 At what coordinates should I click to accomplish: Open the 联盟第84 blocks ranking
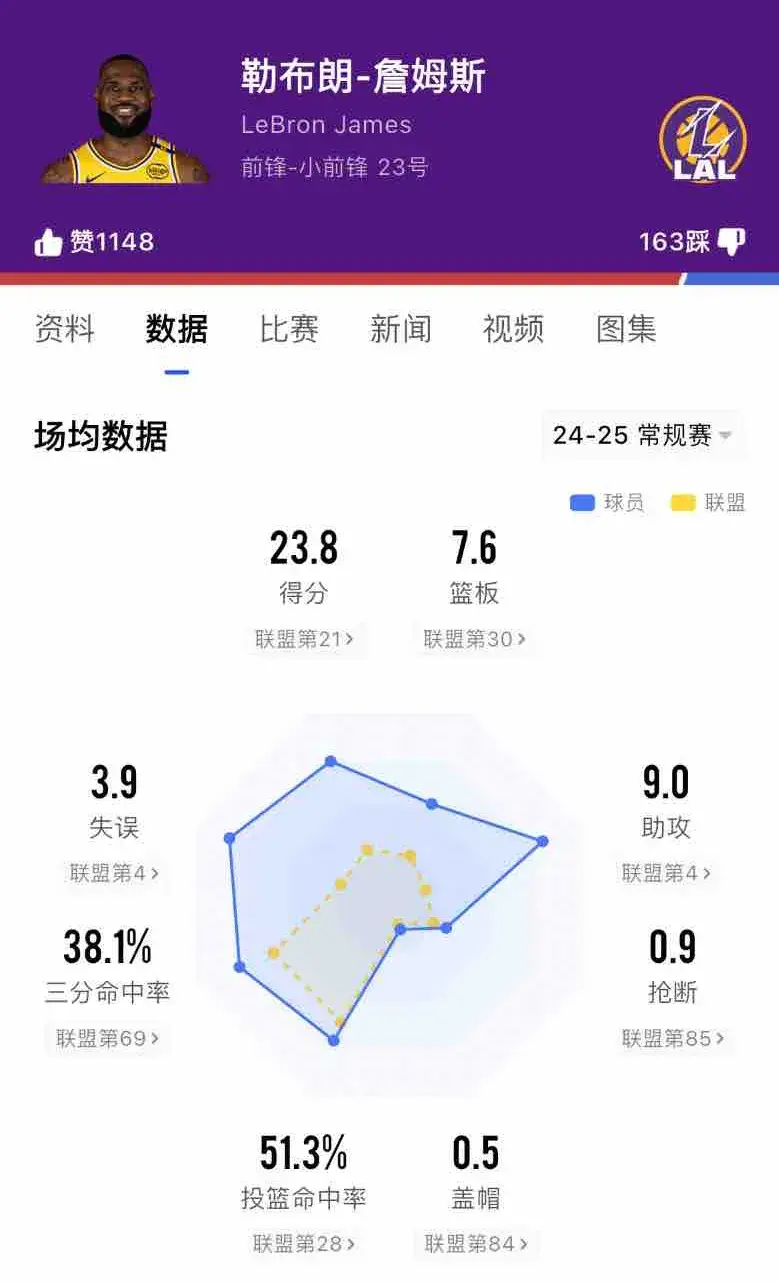tap(476, 1244)
